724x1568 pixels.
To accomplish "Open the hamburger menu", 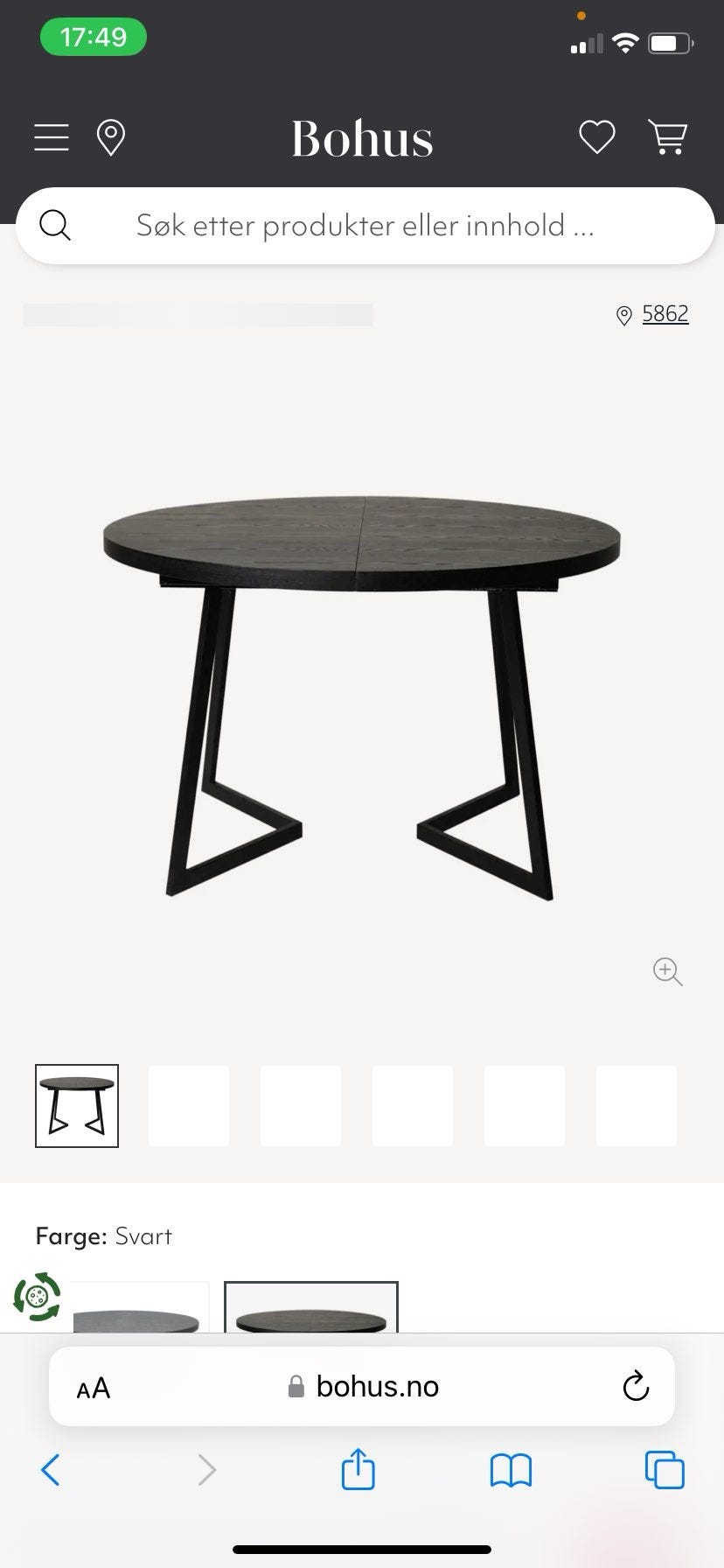I will pos(52,137).
